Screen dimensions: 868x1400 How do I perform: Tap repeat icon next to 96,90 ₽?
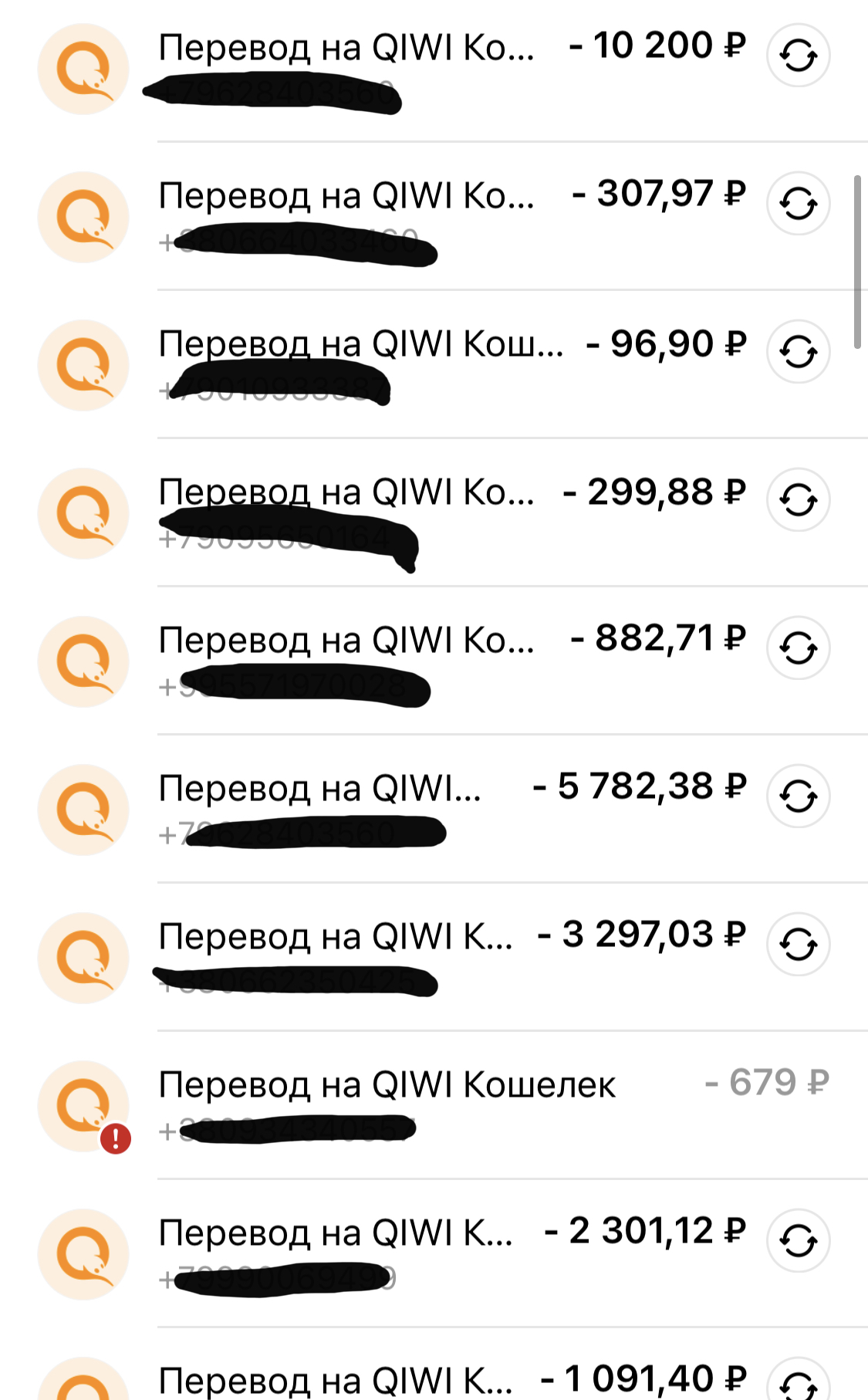(798, 352)
